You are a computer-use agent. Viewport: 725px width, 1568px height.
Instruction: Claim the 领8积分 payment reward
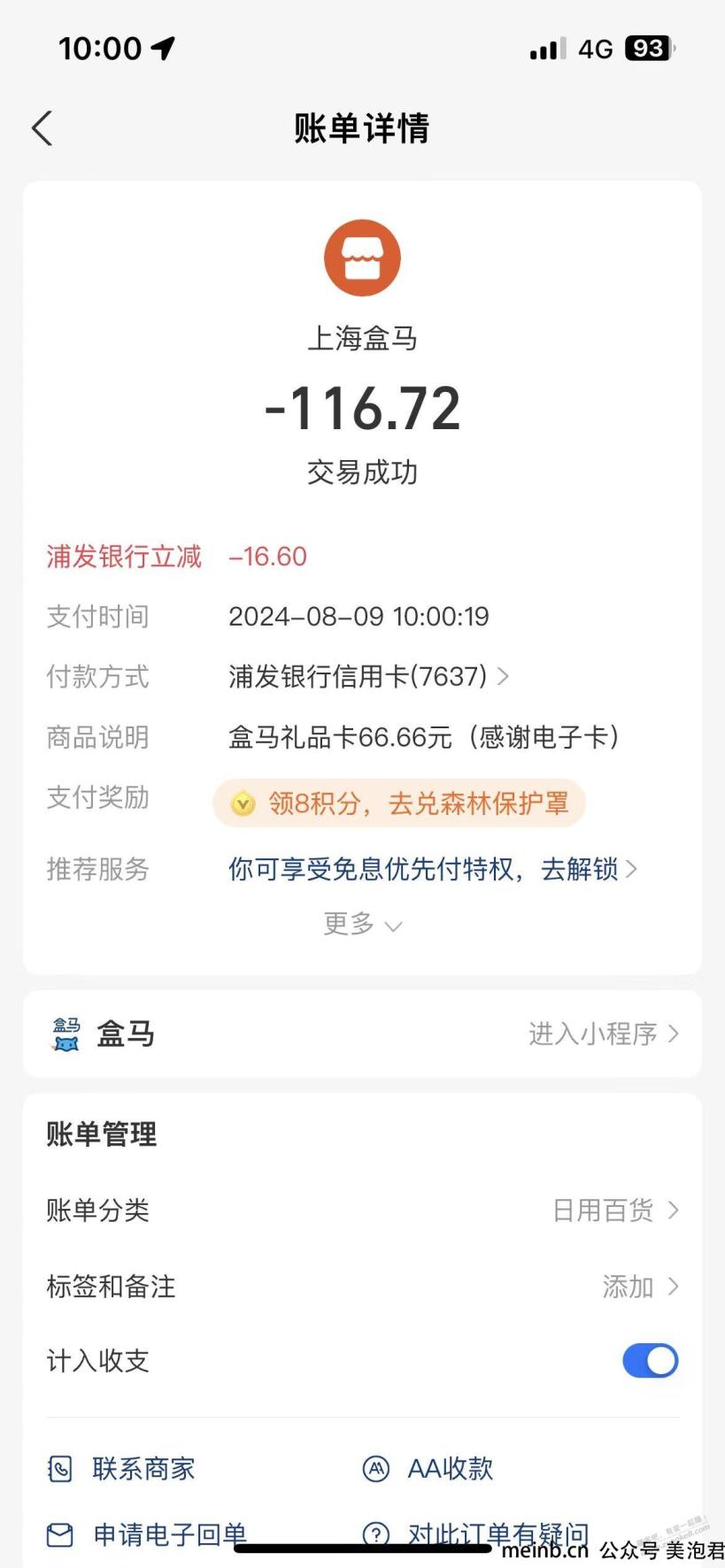pyautogui.click(x=398, y=803)
